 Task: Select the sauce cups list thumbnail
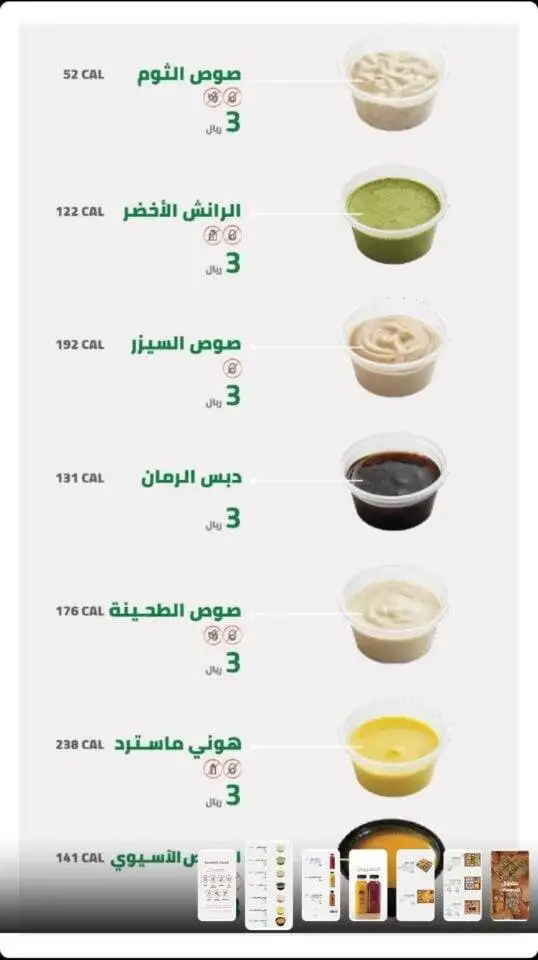[x=269, y=885]
